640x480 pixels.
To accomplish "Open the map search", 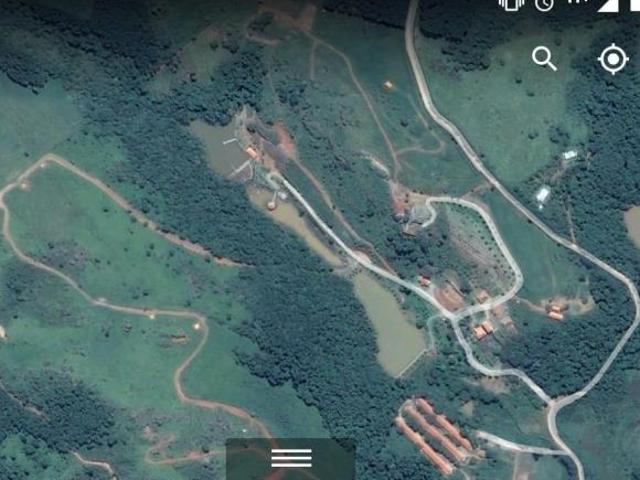I will (x=544, y=59).
